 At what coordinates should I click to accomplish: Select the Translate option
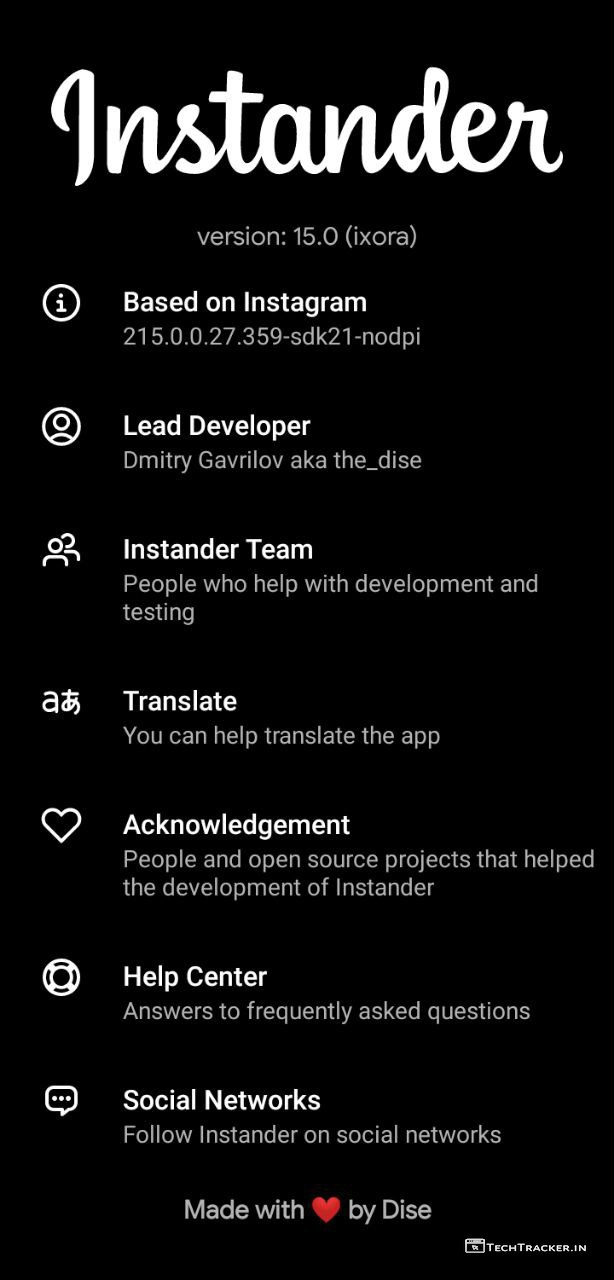tap(280, 718)
